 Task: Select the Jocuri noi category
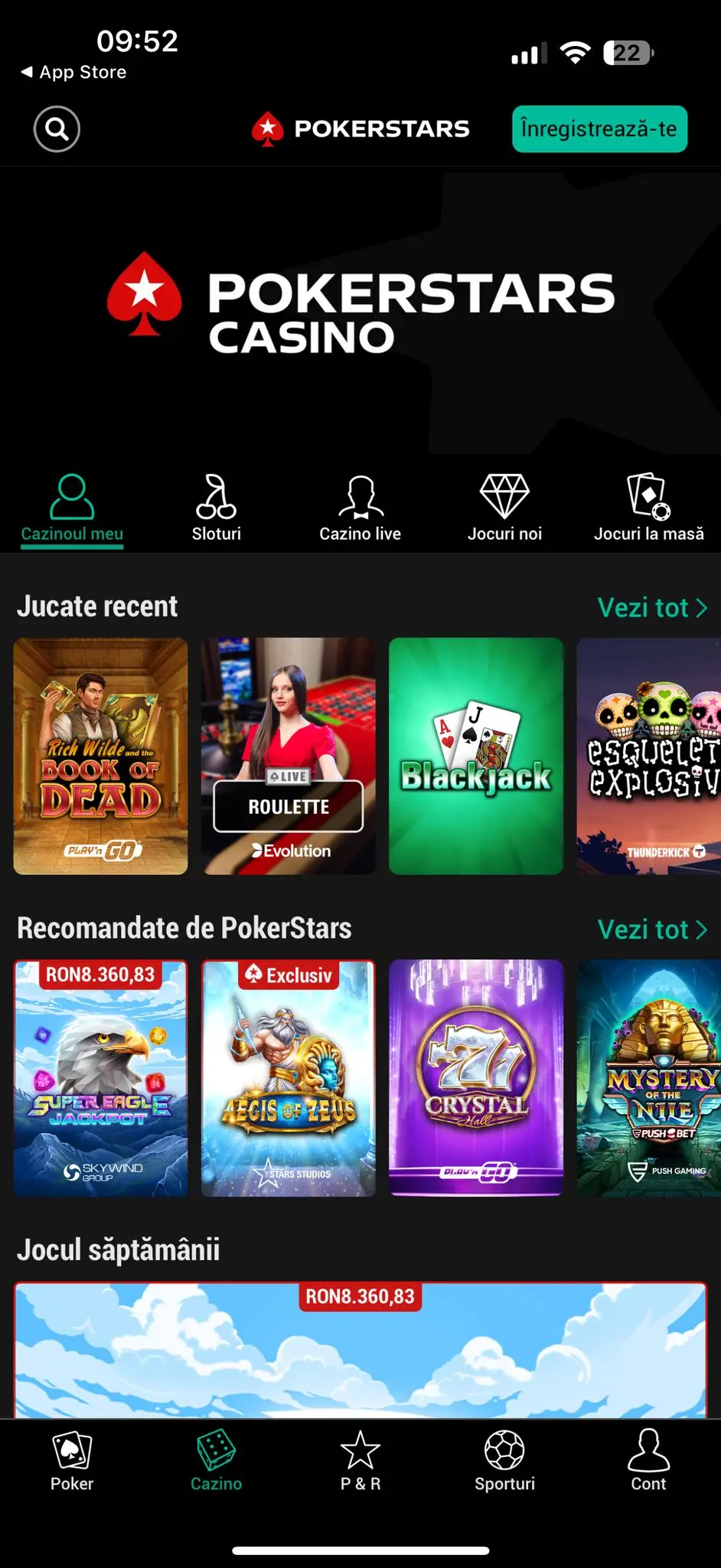pyautogui.click(x=504, y=508)
